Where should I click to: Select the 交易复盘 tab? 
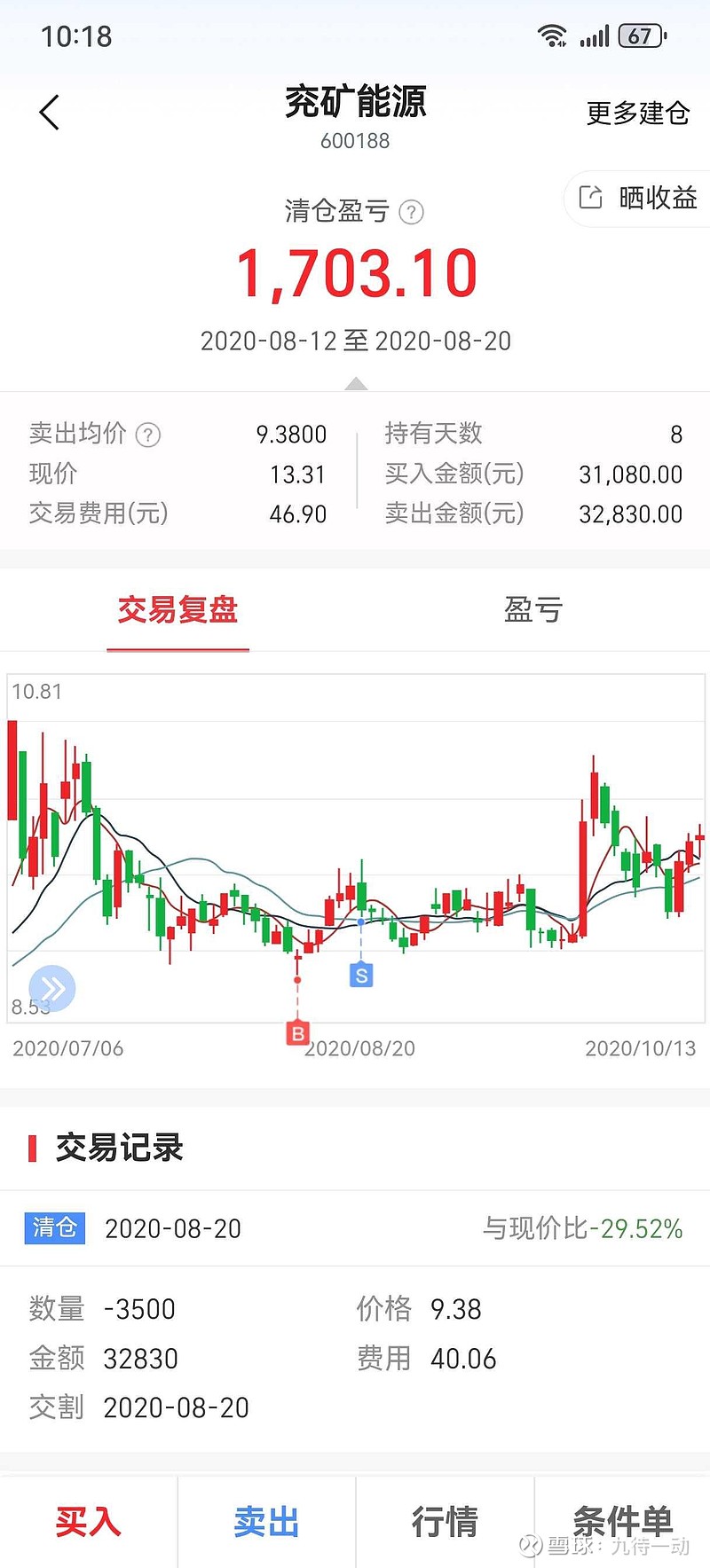(x=177, y=610)
